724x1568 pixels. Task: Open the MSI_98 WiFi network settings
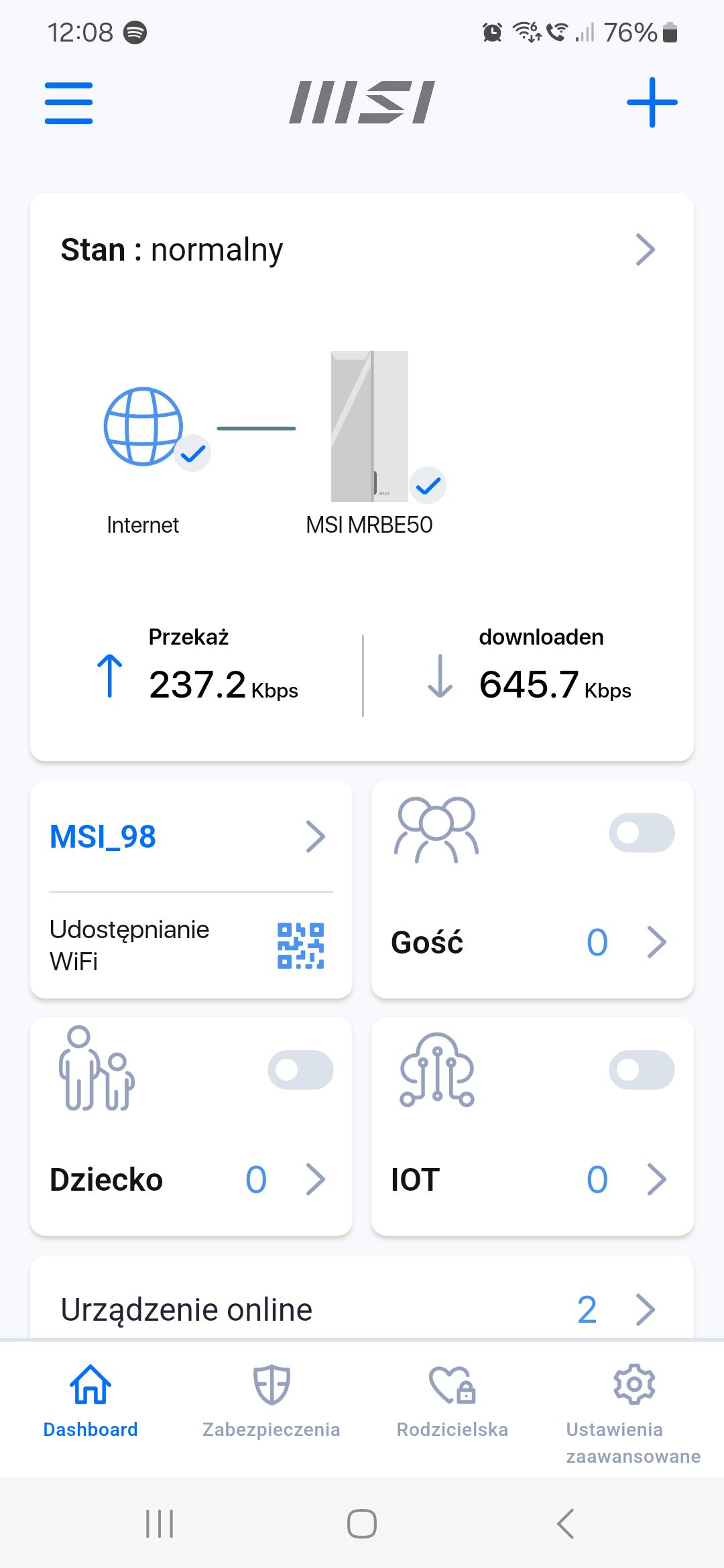pyautogui.click(x=191, y=836)
